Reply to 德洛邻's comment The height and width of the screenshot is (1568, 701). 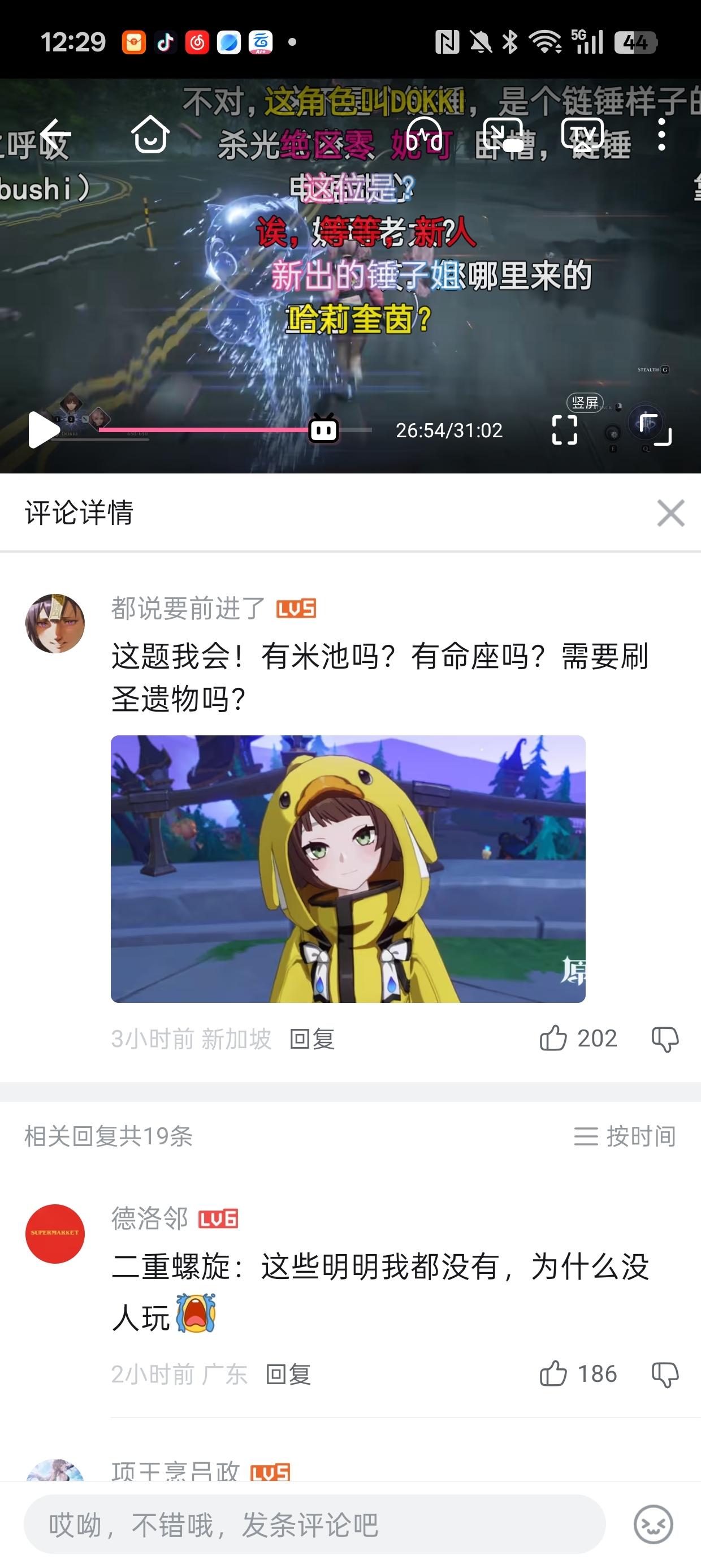288,1375
